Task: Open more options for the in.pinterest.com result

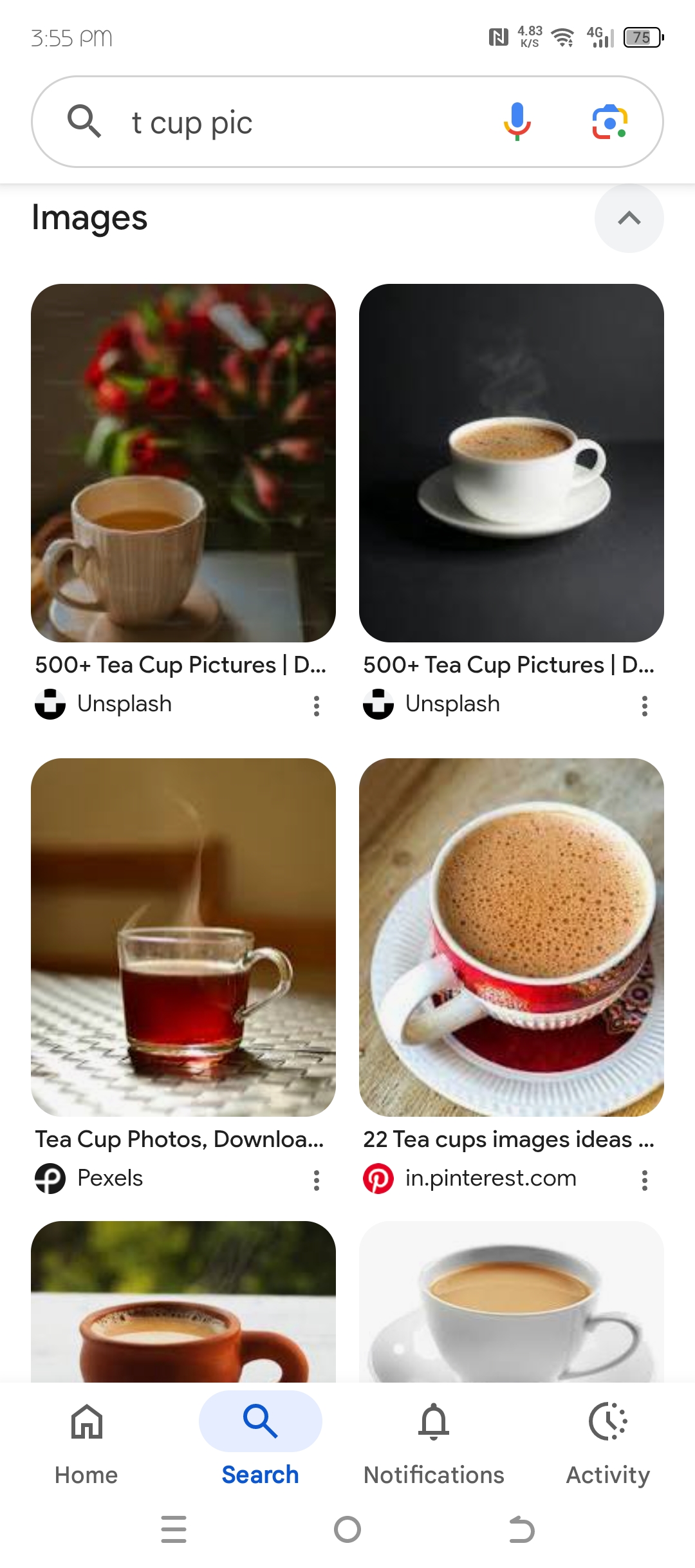Action: click(x=644, y=1180)
